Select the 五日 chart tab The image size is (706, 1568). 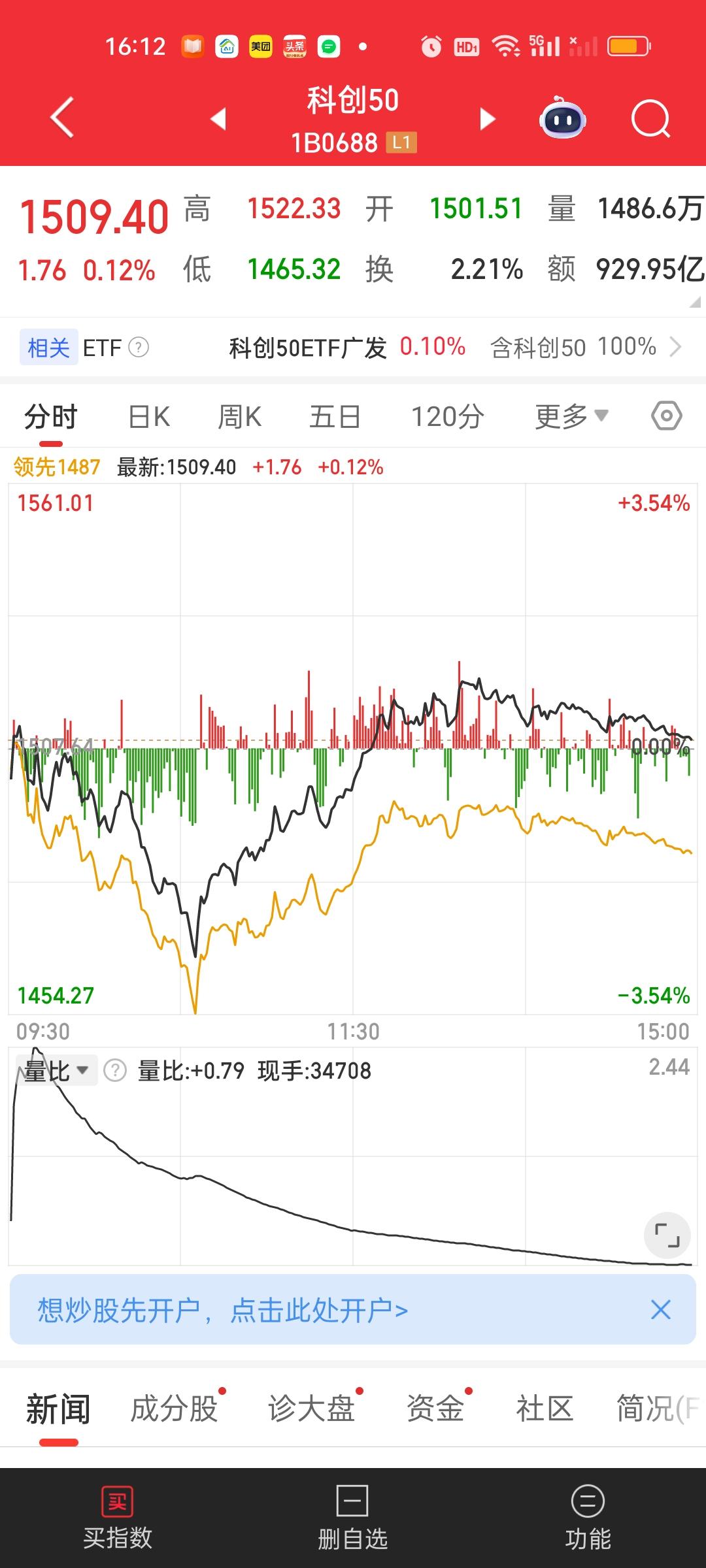(335, 416)
